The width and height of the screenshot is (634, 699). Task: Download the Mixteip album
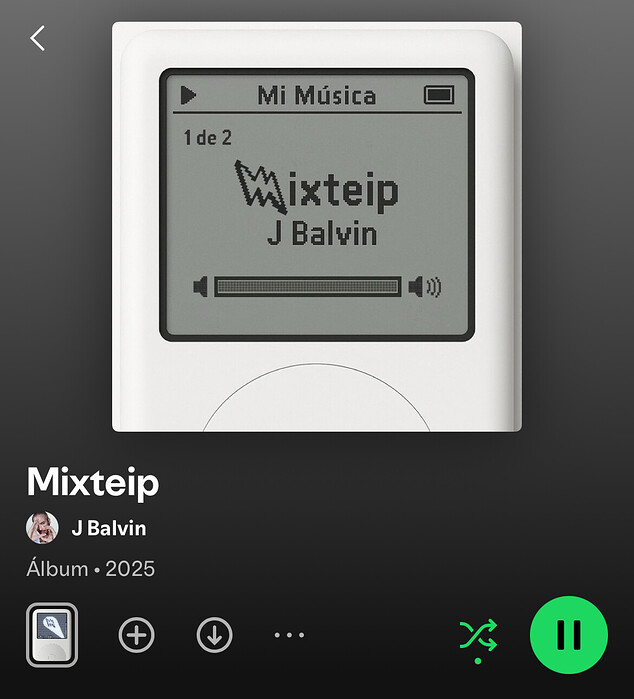[214, 635]
